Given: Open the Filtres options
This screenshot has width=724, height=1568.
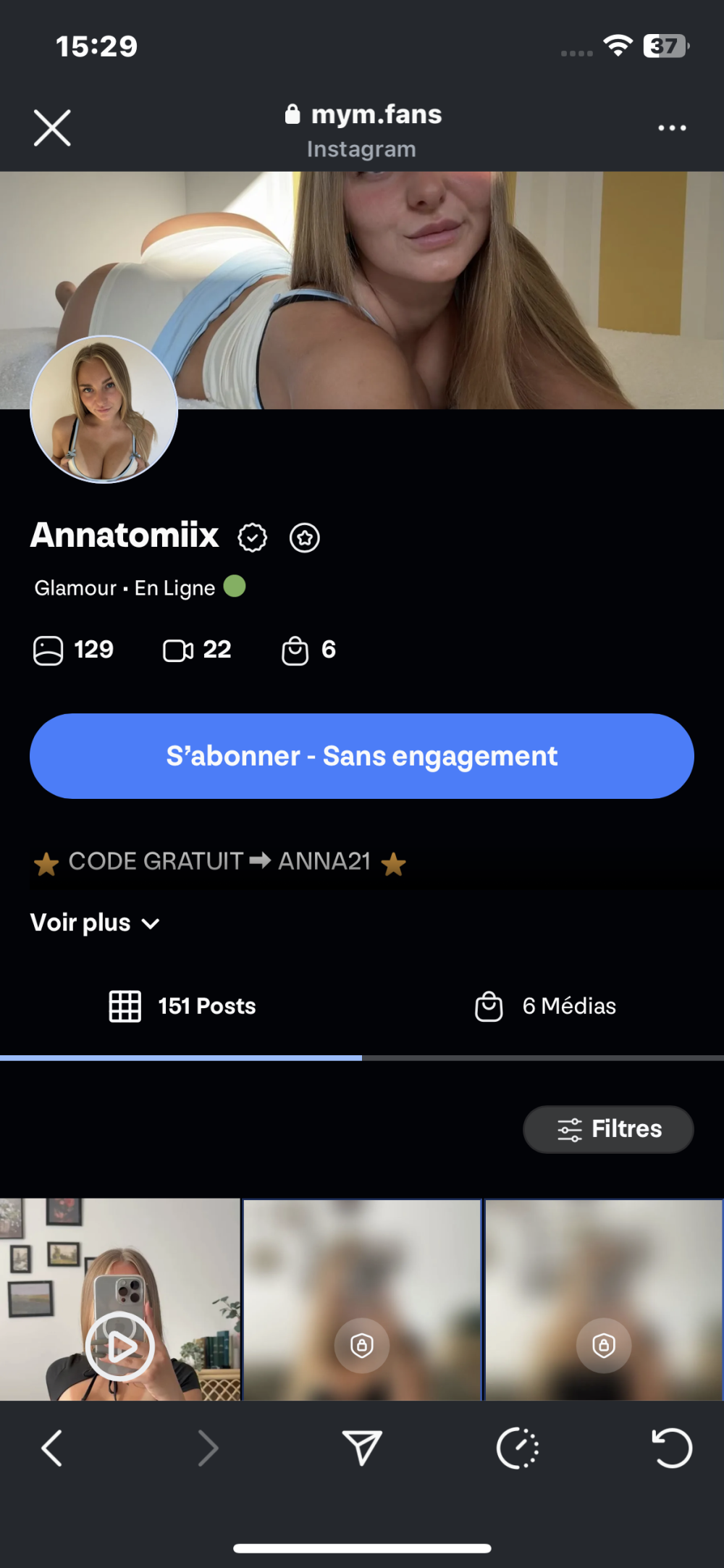Looking at the screenshot, I should point(608,1129).
